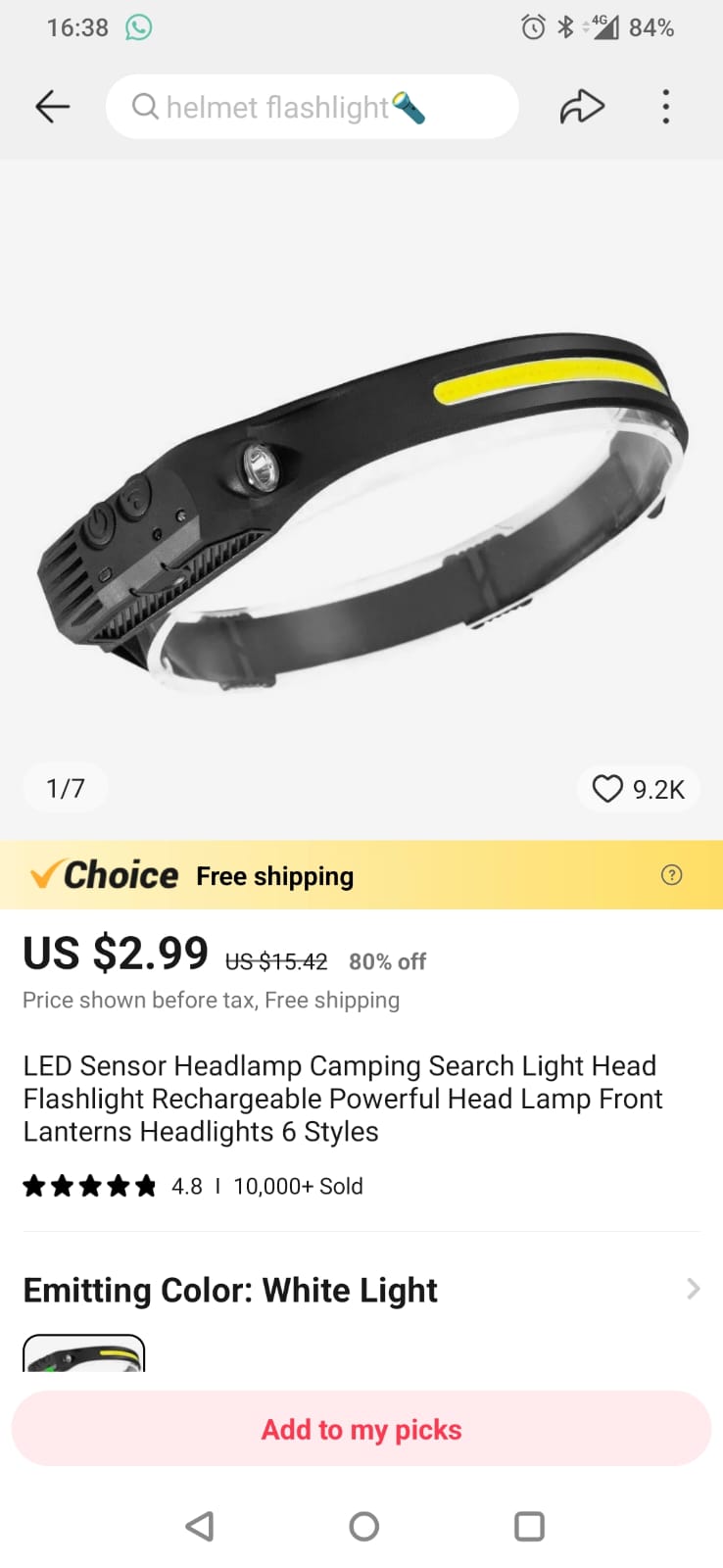Image resolution: width=723 pixels, height=1568 pixels.
Task: Add headlamp to wishlist via heart
Action: pos(608,788)
